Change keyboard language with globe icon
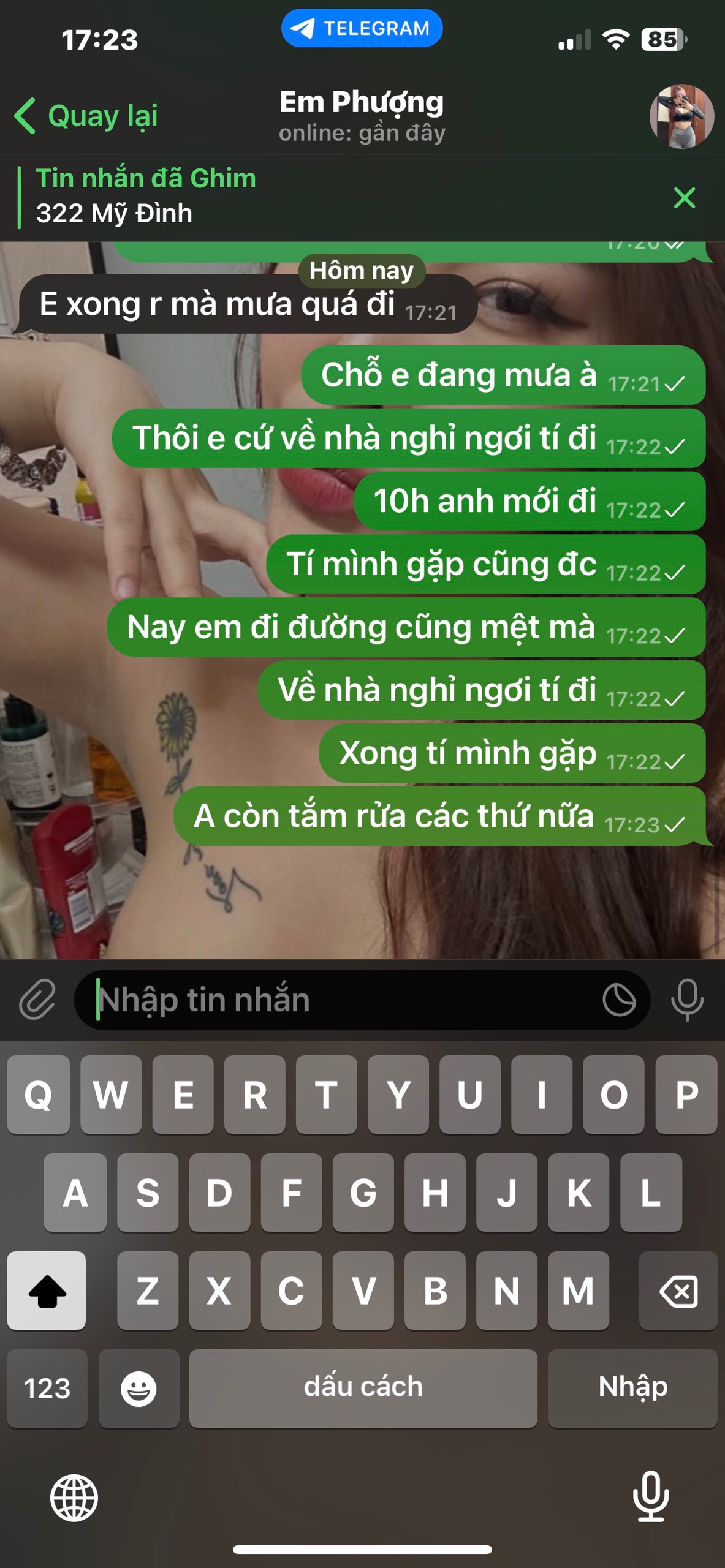Image resolution: width=725 pixels, height=1568 pixels. coord(74,1498)
